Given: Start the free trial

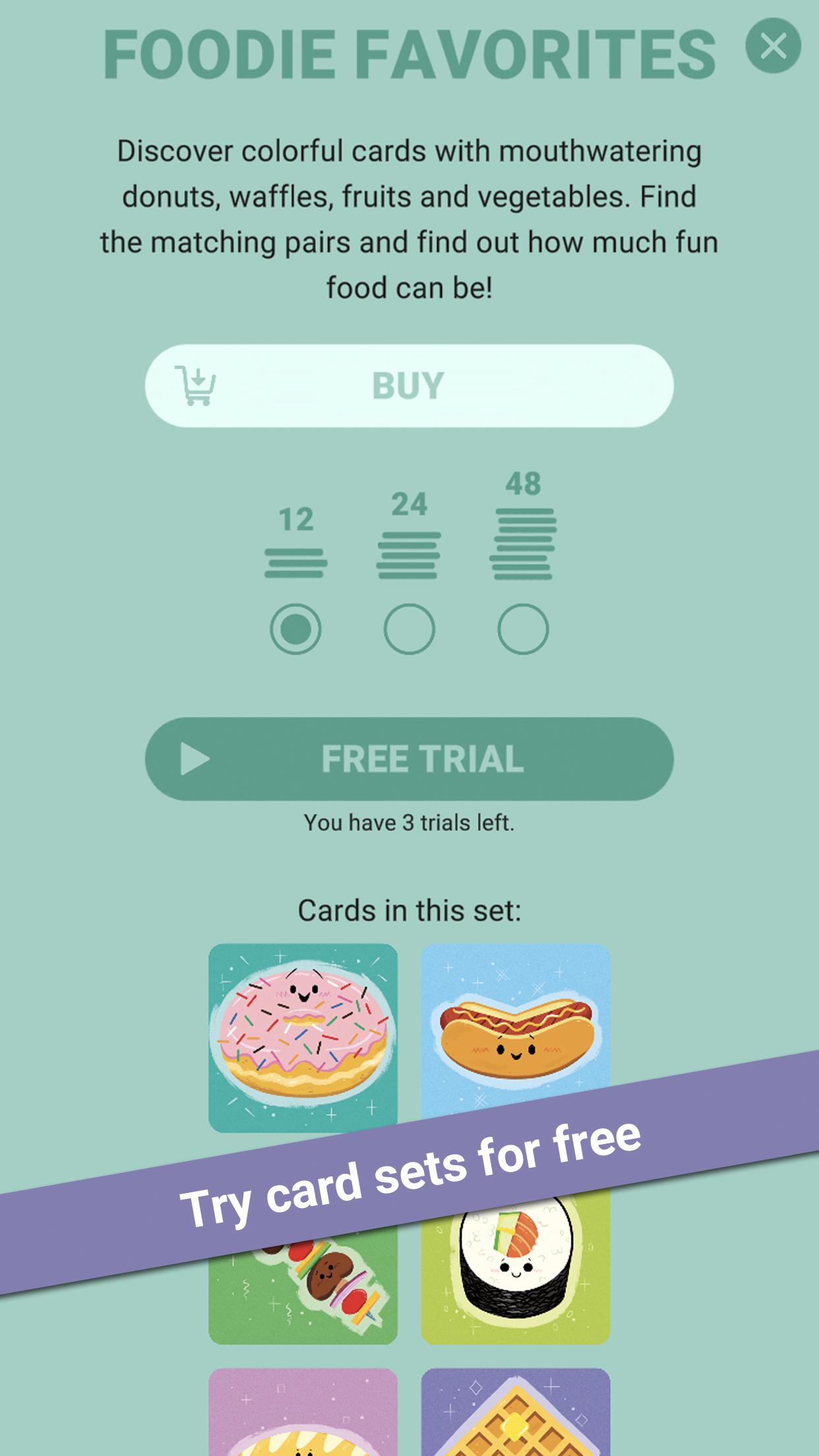Looking at the screenshot, I should (409, 759).
